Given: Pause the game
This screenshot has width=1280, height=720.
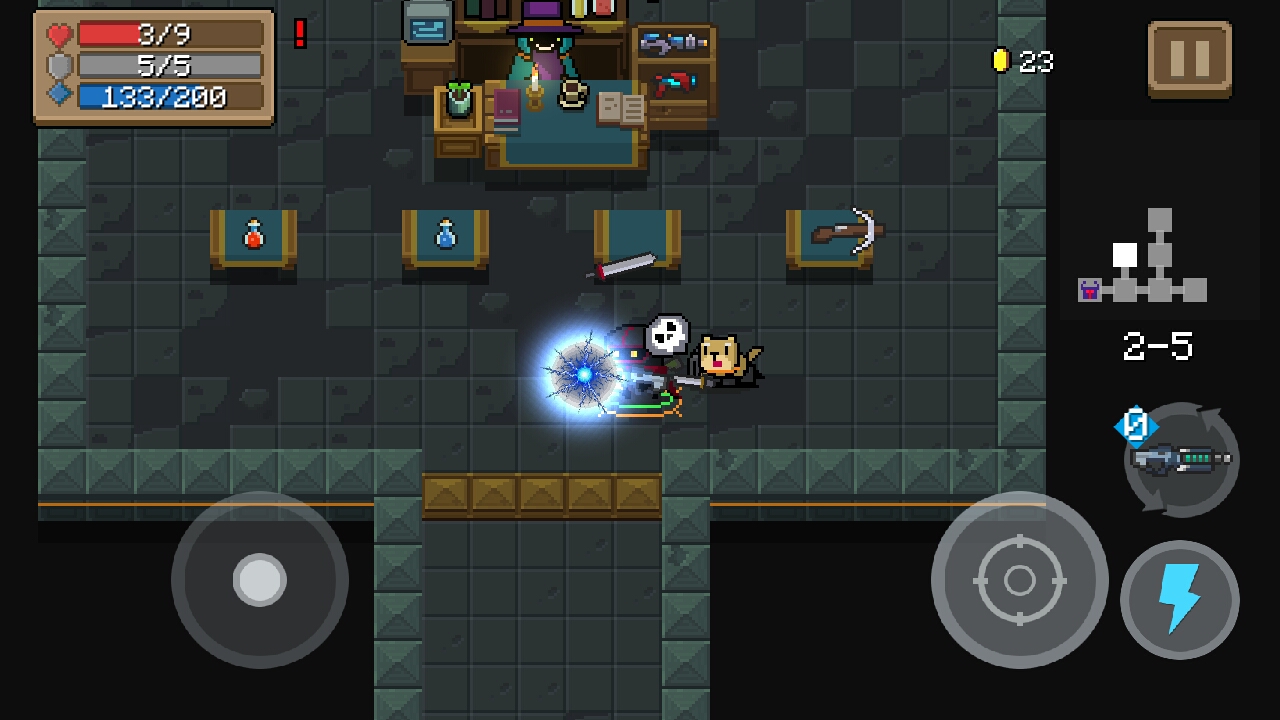Looking at the screenshot, I should click(1189, 59).
